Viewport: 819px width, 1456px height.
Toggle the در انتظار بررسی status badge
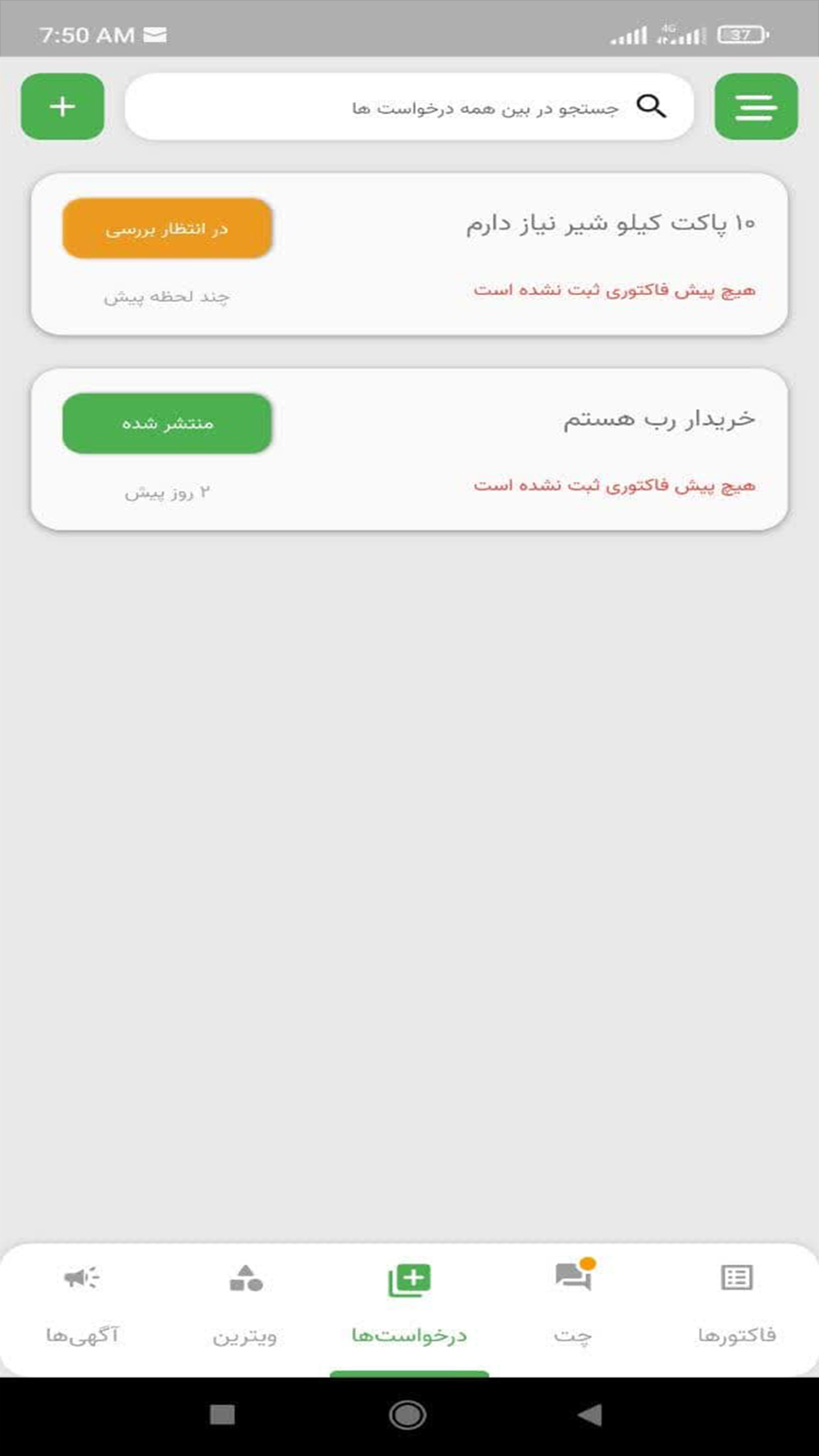tap(167, 228)
